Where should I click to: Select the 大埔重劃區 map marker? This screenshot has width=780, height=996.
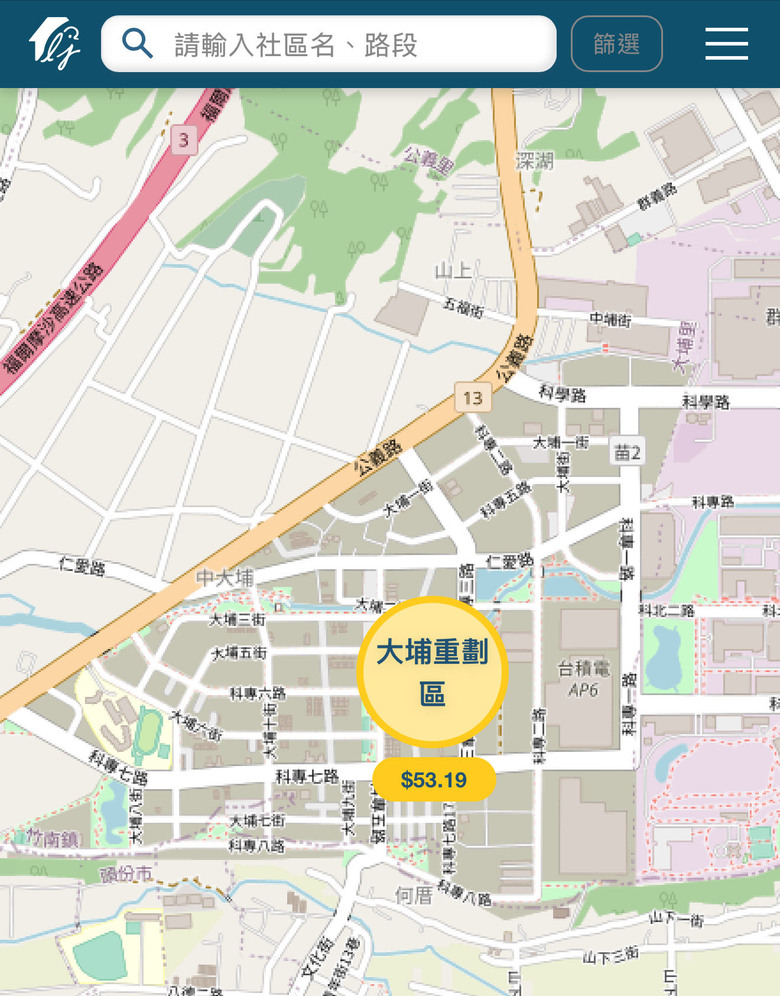[x=432, y=673]
